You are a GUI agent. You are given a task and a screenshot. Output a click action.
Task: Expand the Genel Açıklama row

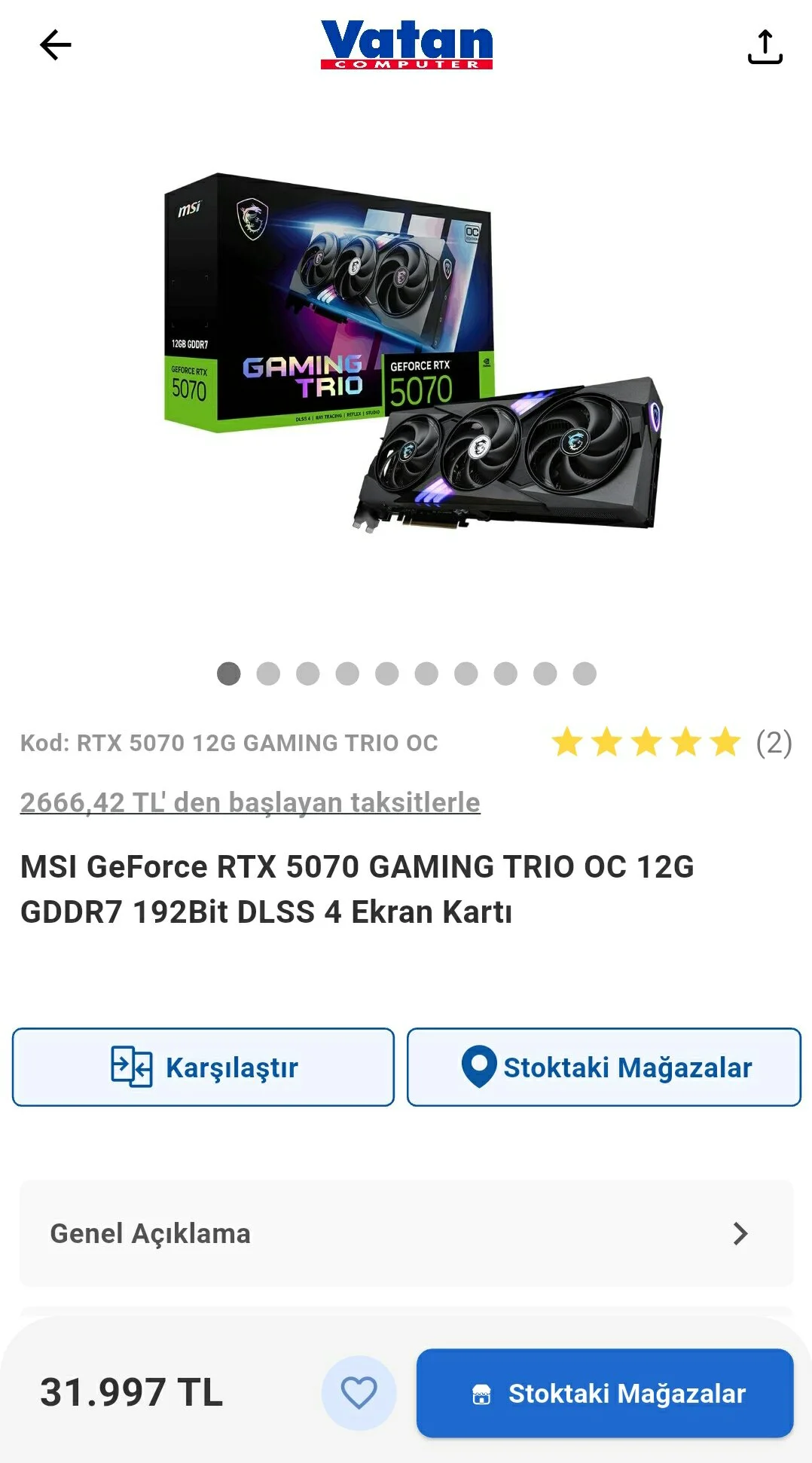point(406,1233)
